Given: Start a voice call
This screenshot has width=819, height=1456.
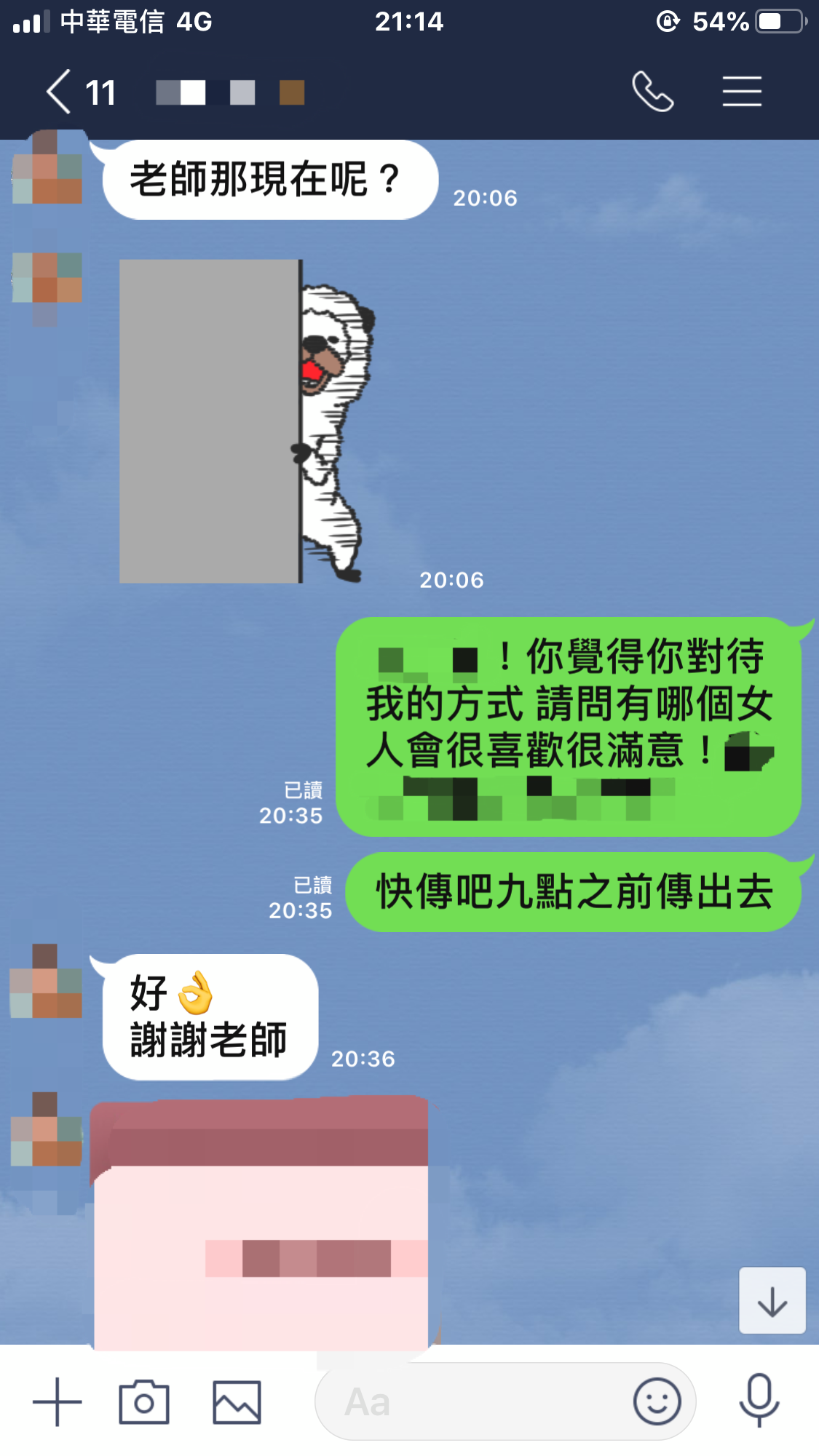Looking at the screenshot, I should pos(652,92).
